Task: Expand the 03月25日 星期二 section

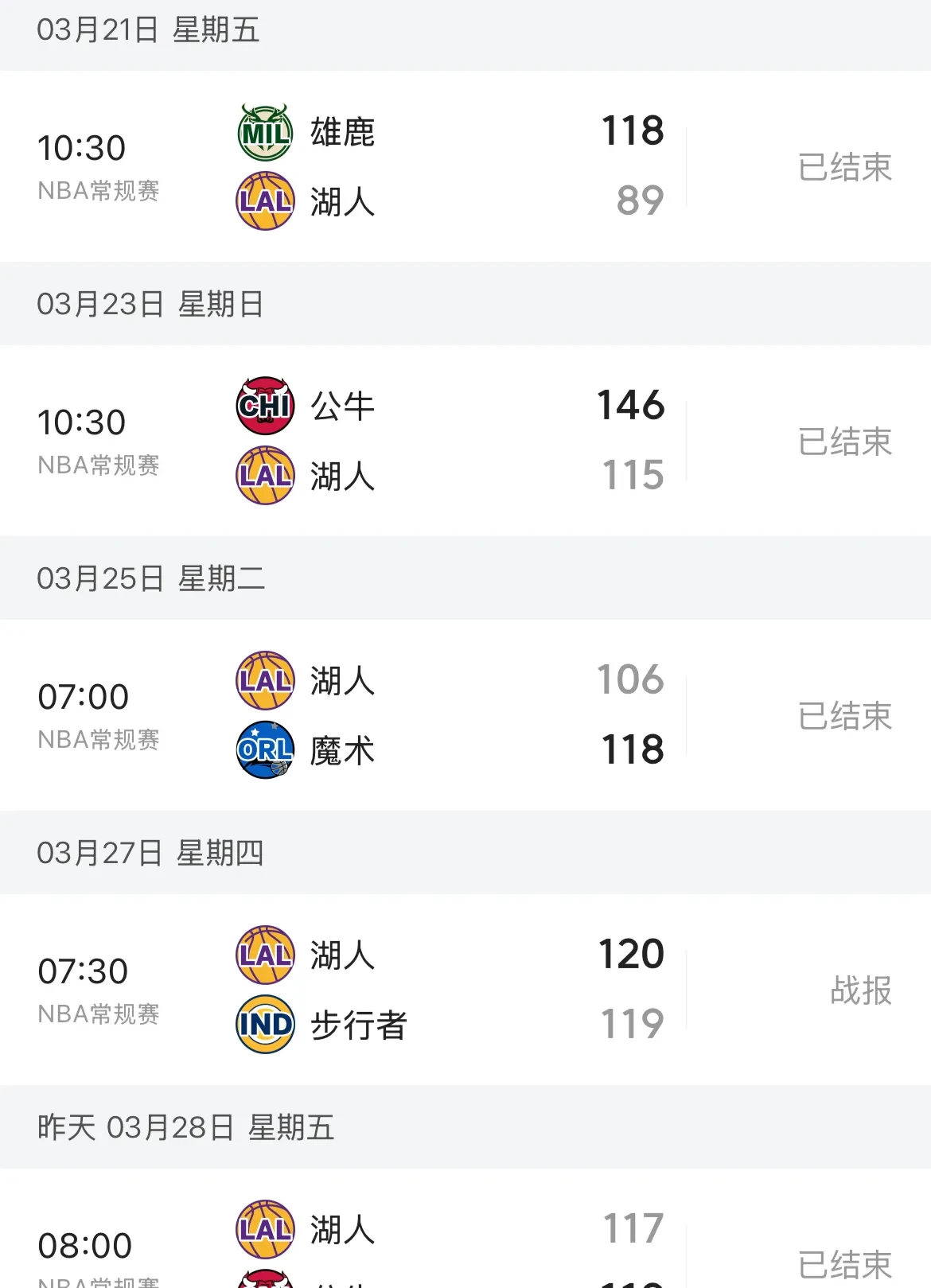Action: [x=152, y=578]
